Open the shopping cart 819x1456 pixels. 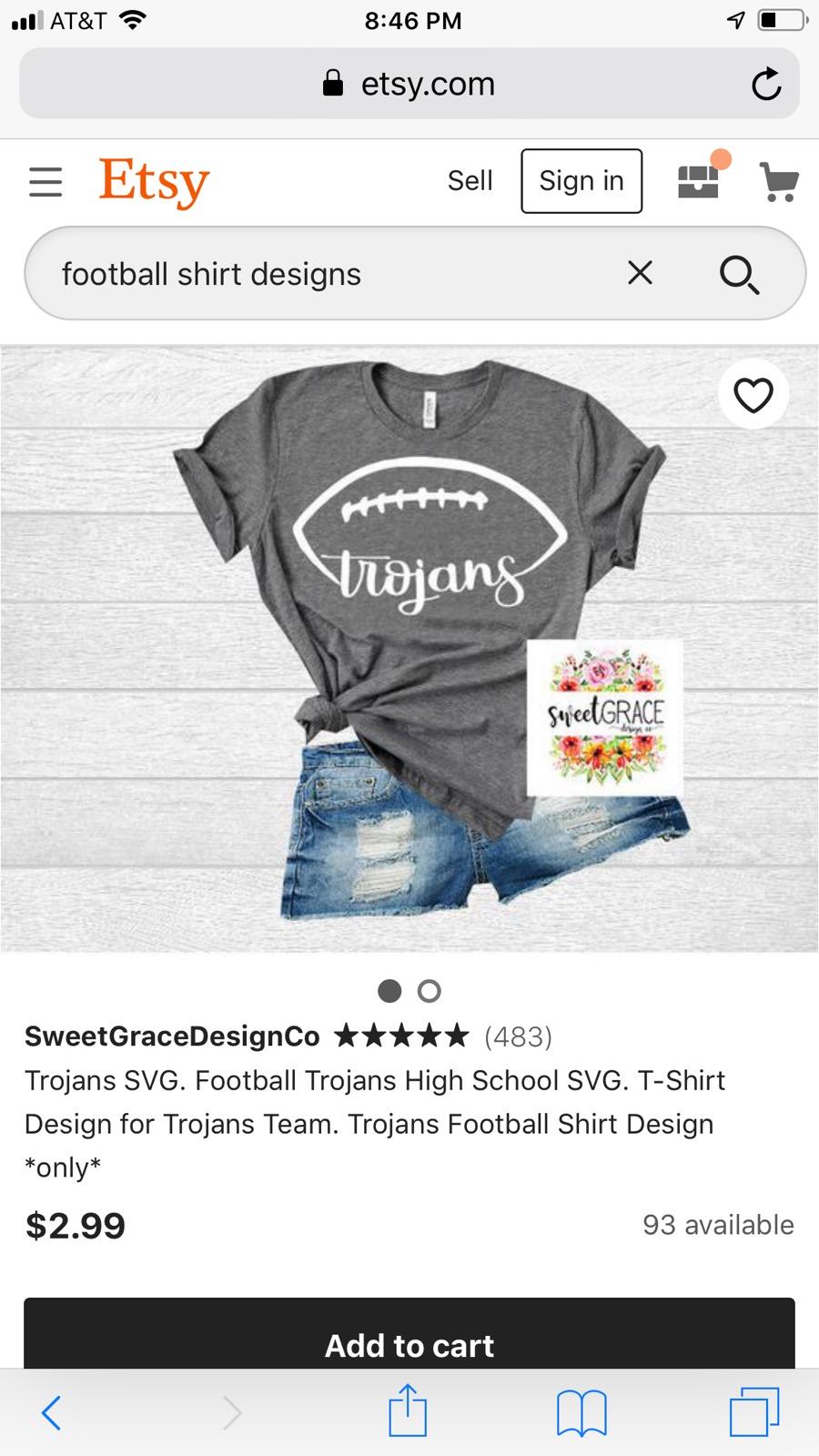tap(779, 181)
